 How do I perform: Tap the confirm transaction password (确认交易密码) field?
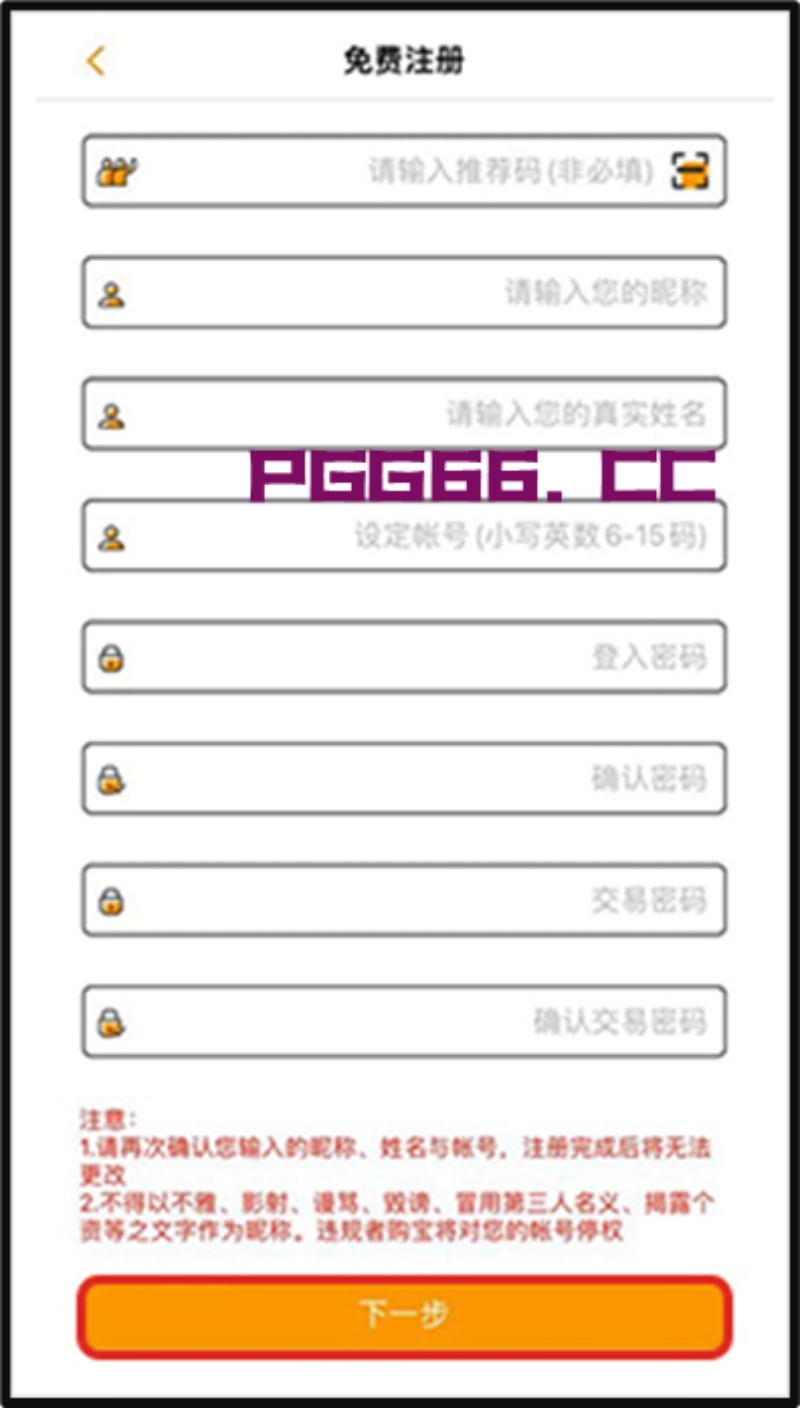404,1022
